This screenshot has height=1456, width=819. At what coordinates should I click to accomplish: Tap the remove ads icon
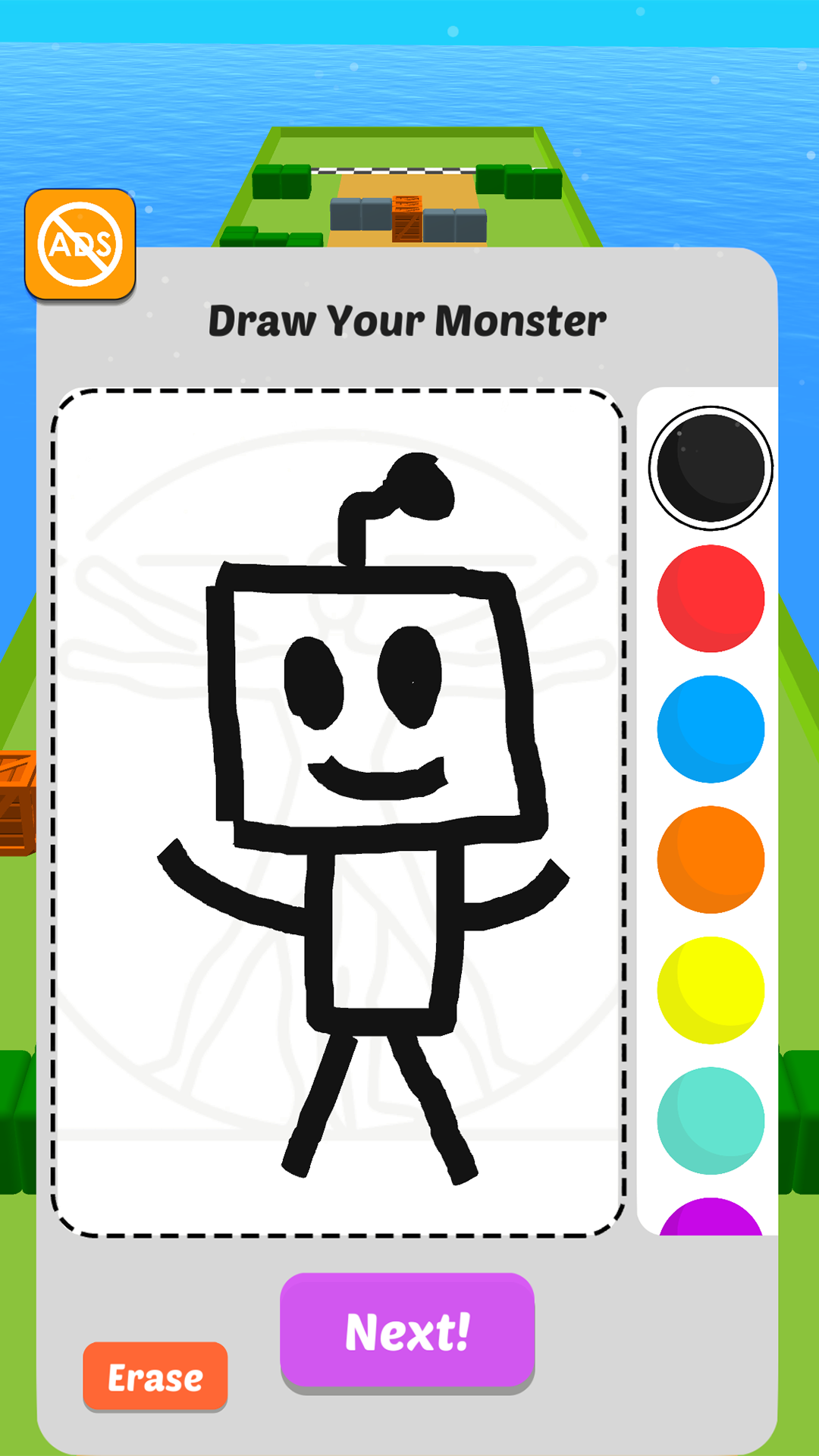(x=80, y=244)
